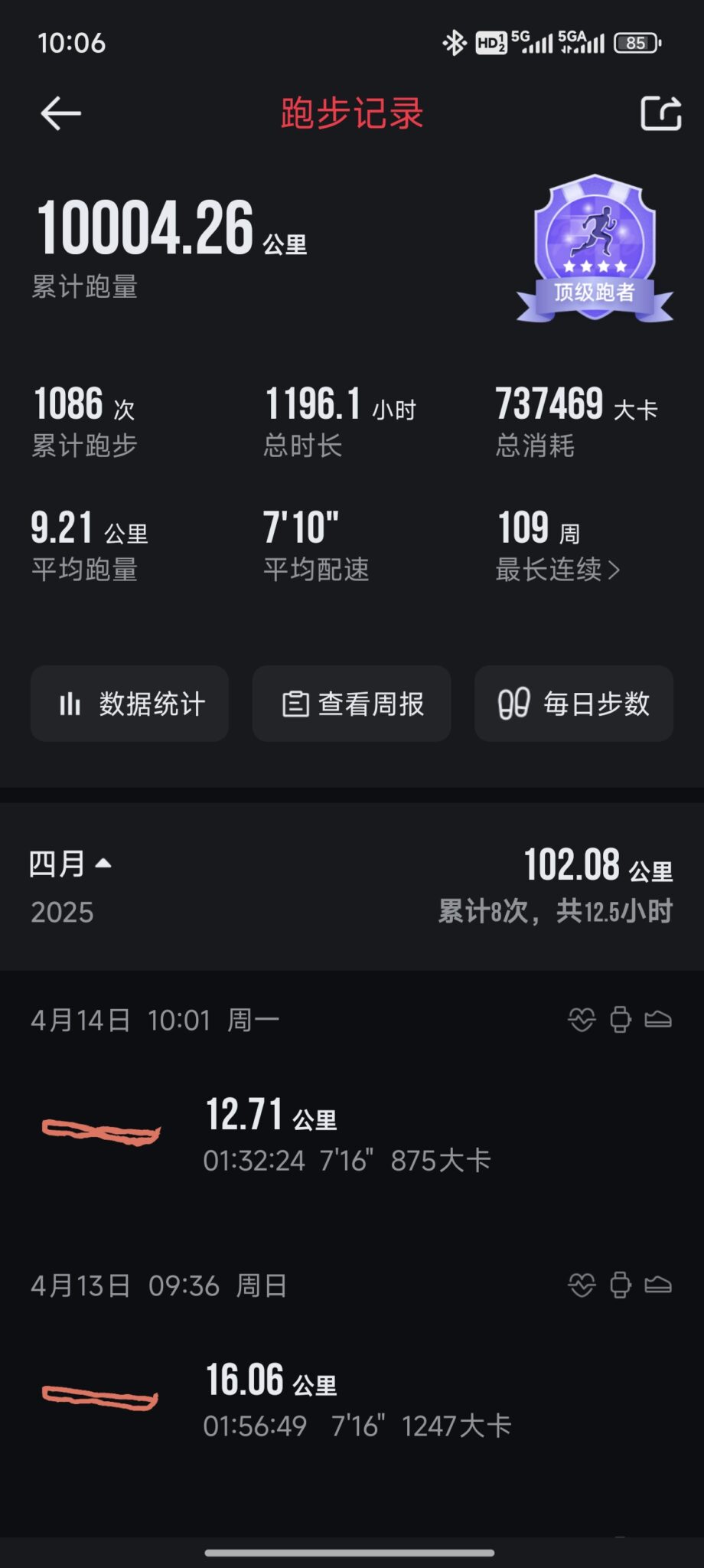Open 最长连续 streak details
This screenshot has width=704, height=1568.
click(558, 570)
